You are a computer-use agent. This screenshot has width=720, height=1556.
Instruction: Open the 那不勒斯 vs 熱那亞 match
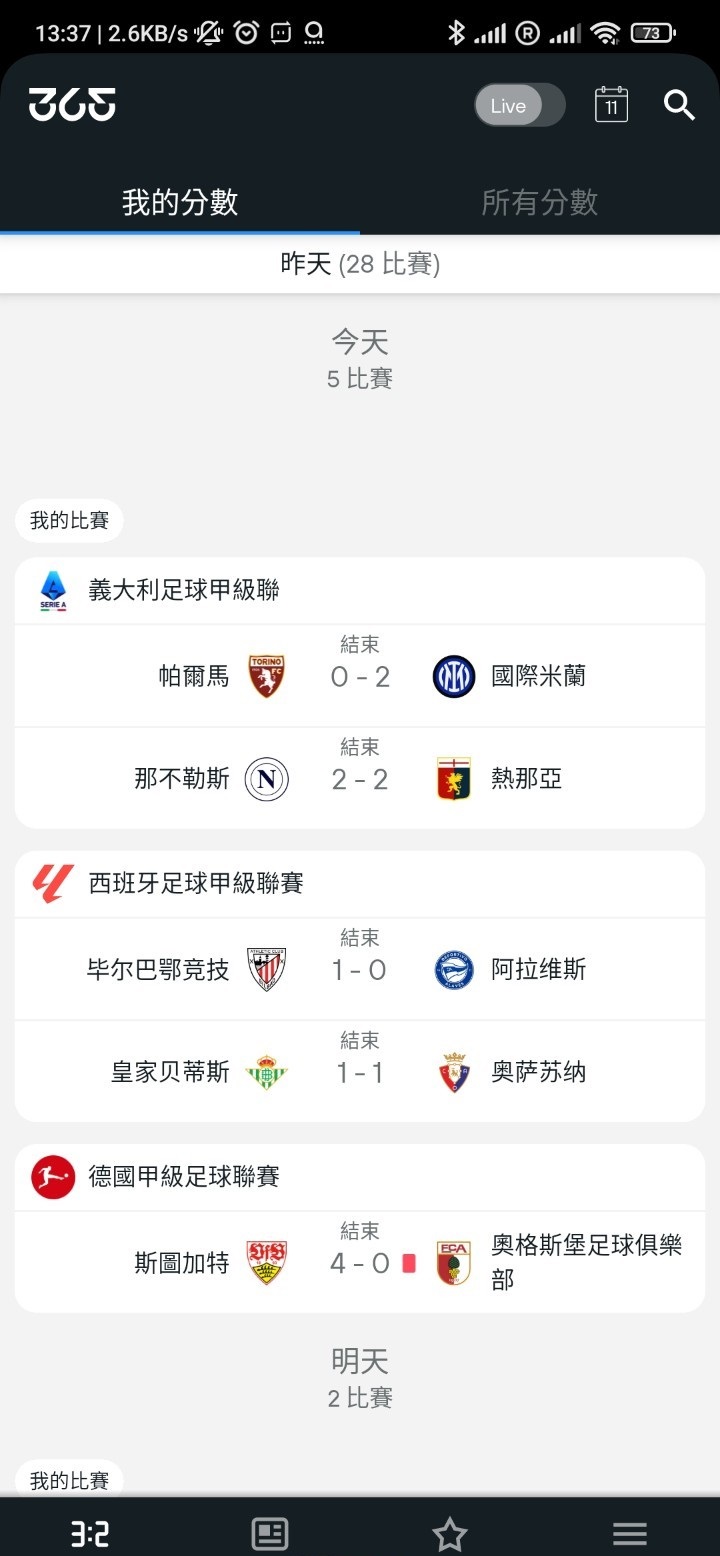point(360,778)
